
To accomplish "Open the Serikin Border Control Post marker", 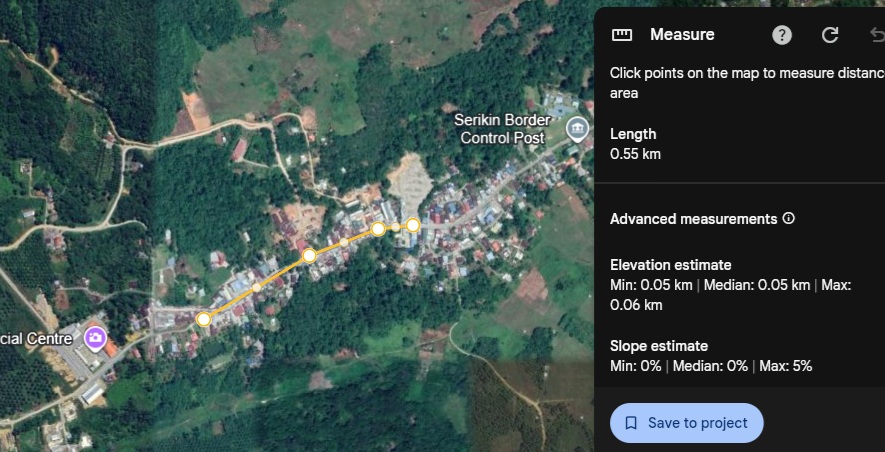I will coord(577,128).
